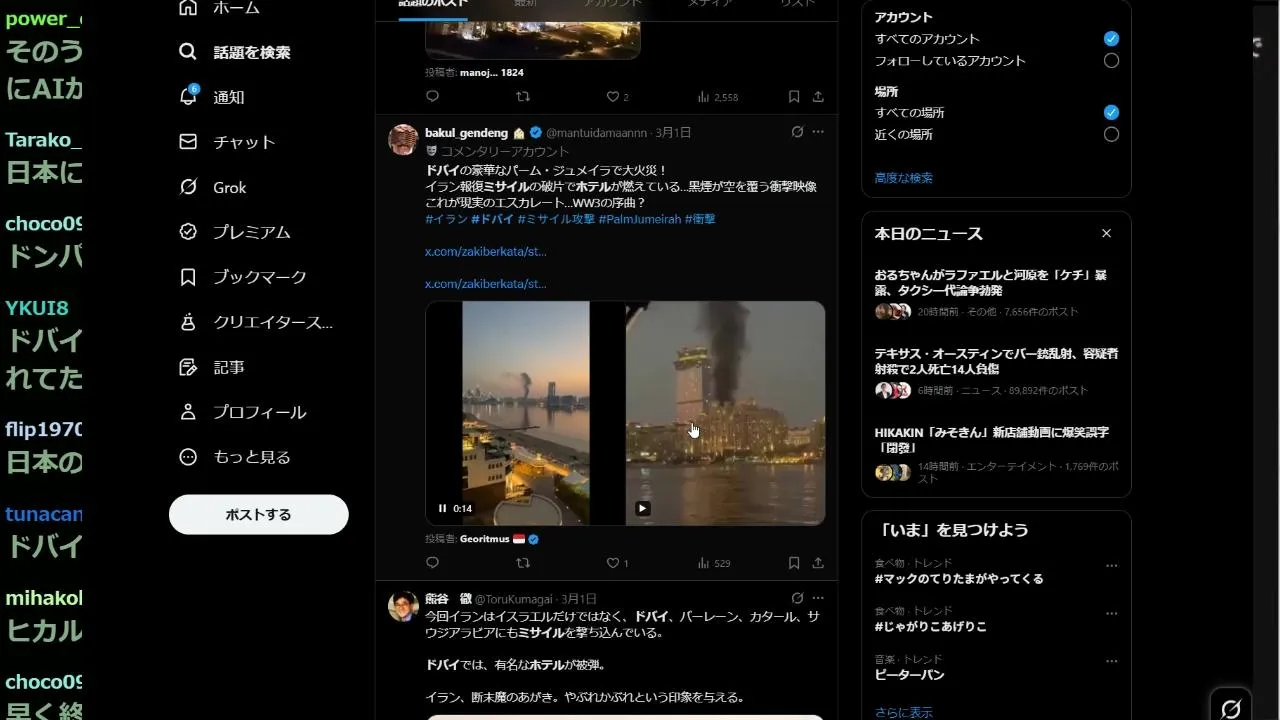This screenshot has height=720, width=1280.
Task: Expand もっと見る menu
Action: coord(251,457)
